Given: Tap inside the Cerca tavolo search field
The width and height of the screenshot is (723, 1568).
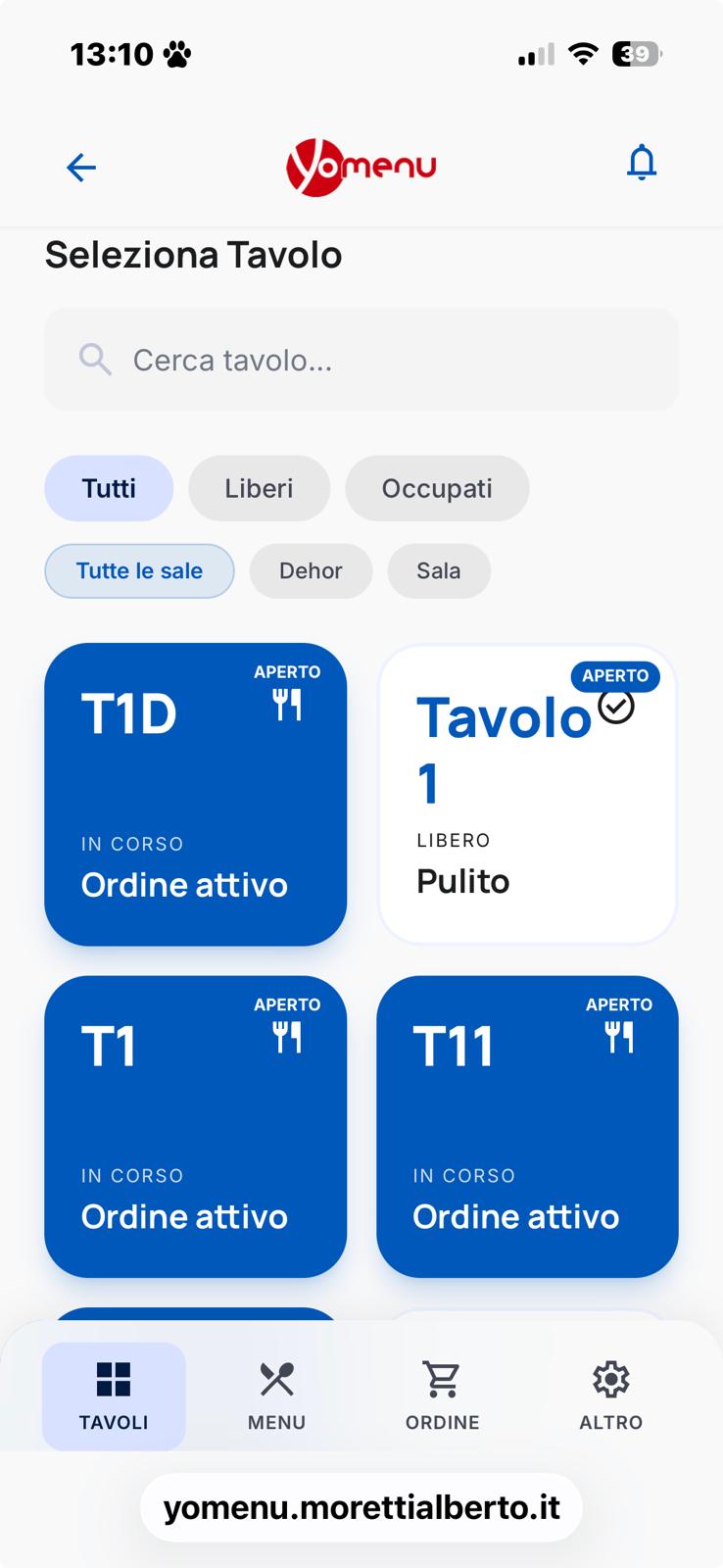Looking at the screenshot, I should [361, 360].
